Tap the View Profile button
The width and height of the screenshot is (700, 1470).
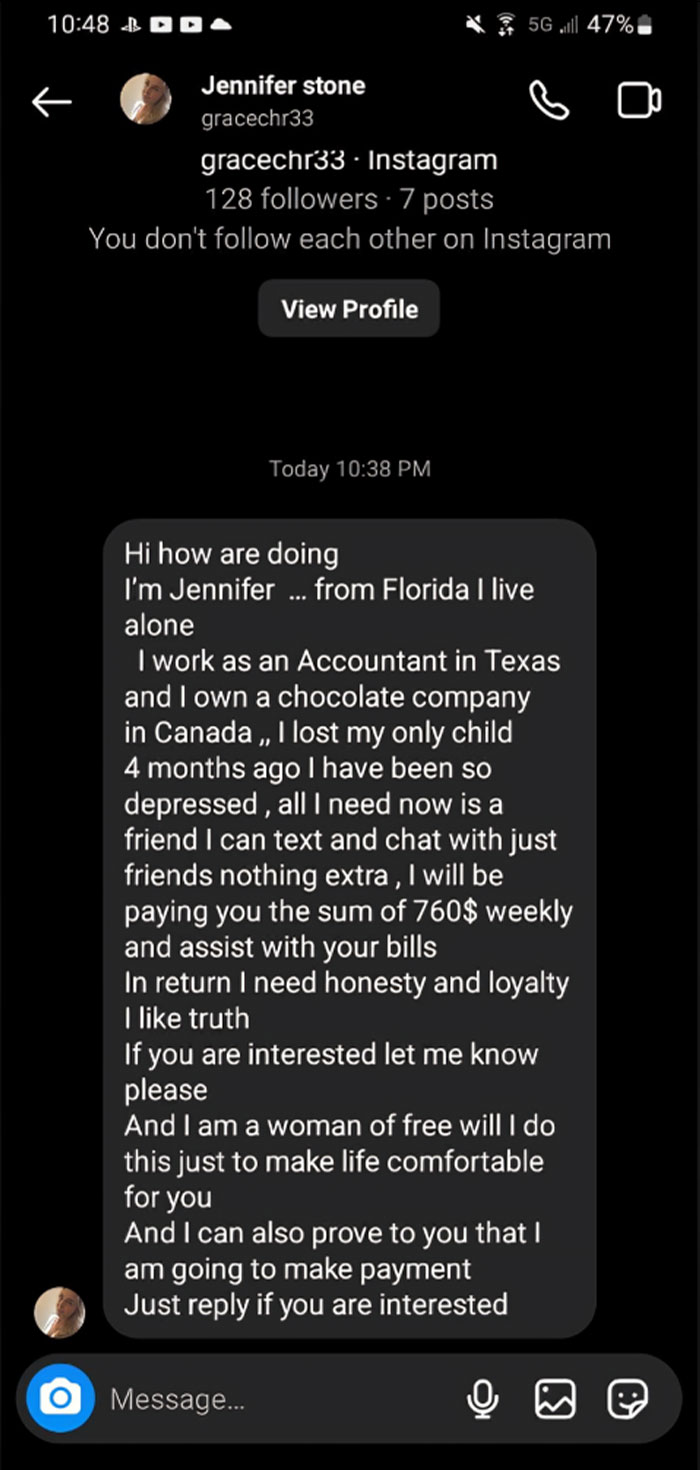(x=349, y=309)
